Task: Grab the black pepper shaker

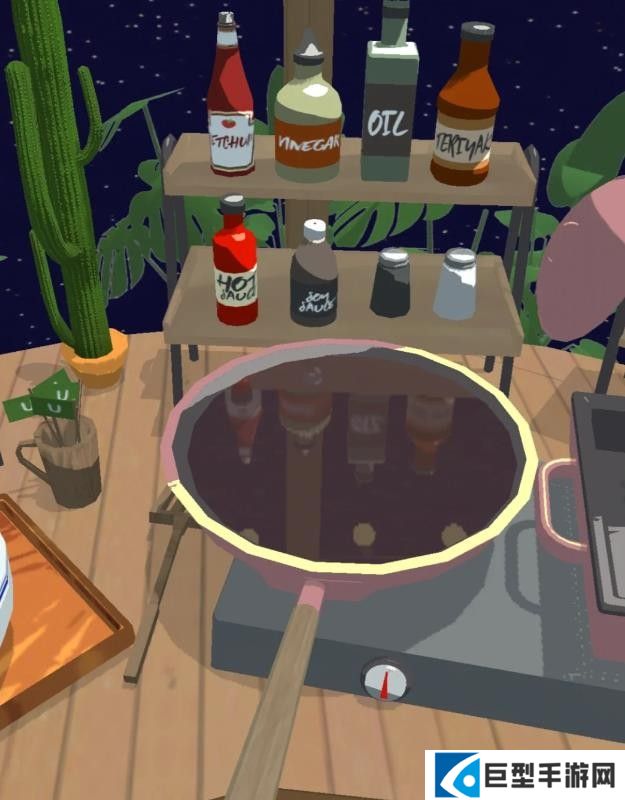Action: click(390, 283)
